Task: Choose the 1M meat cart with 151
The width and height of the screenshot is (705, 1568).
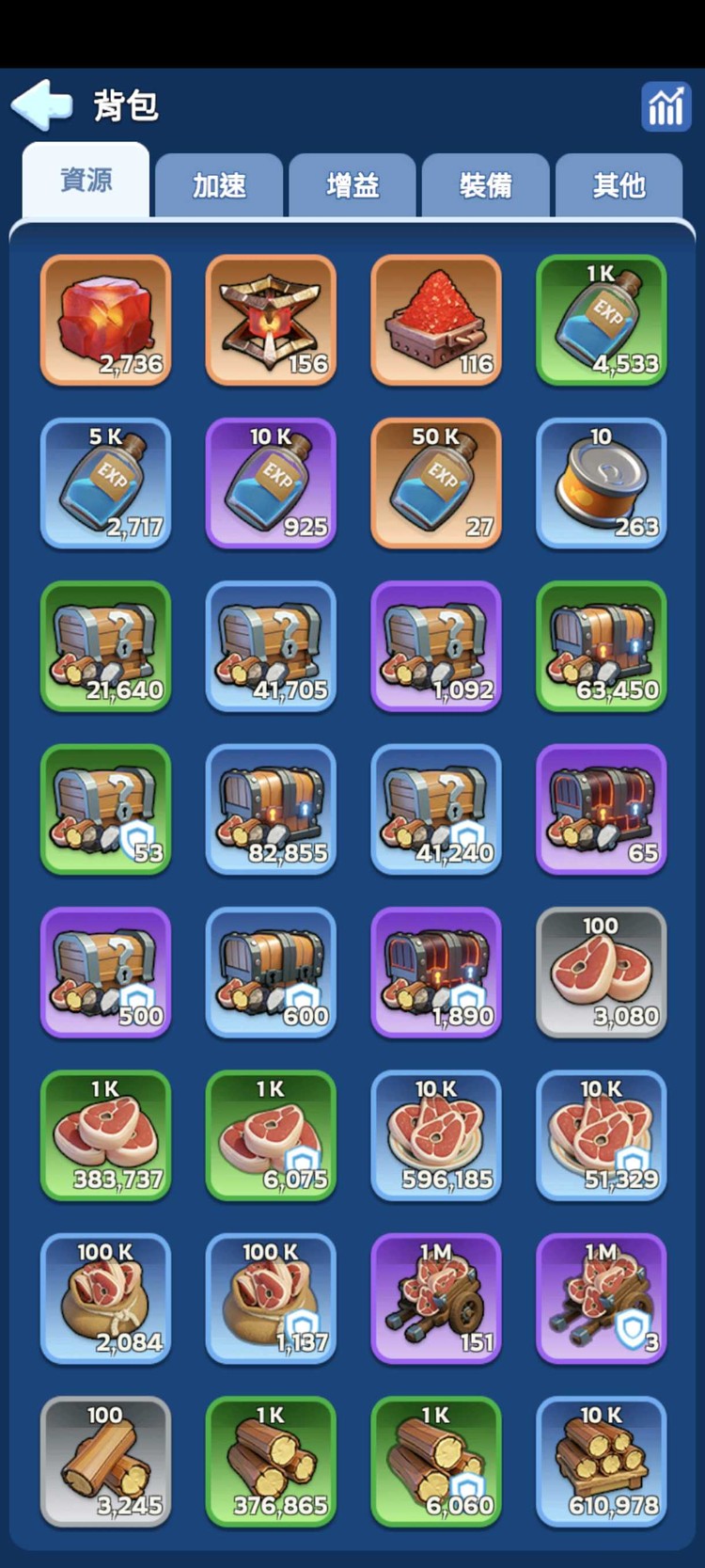Action: pyautogui.click(x=436, y=1299)
